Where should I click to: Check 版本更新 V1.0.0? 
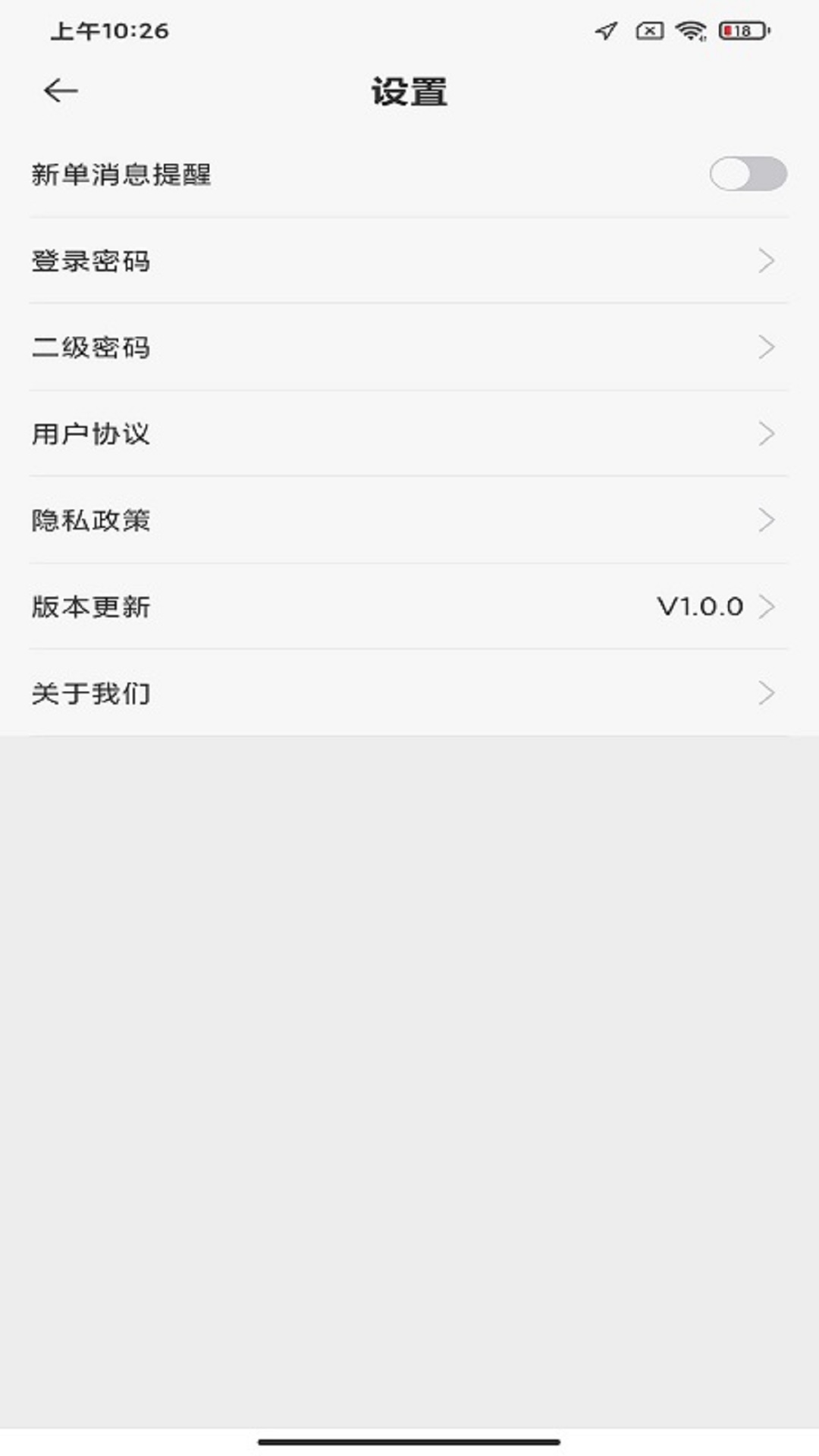point(409,607)
